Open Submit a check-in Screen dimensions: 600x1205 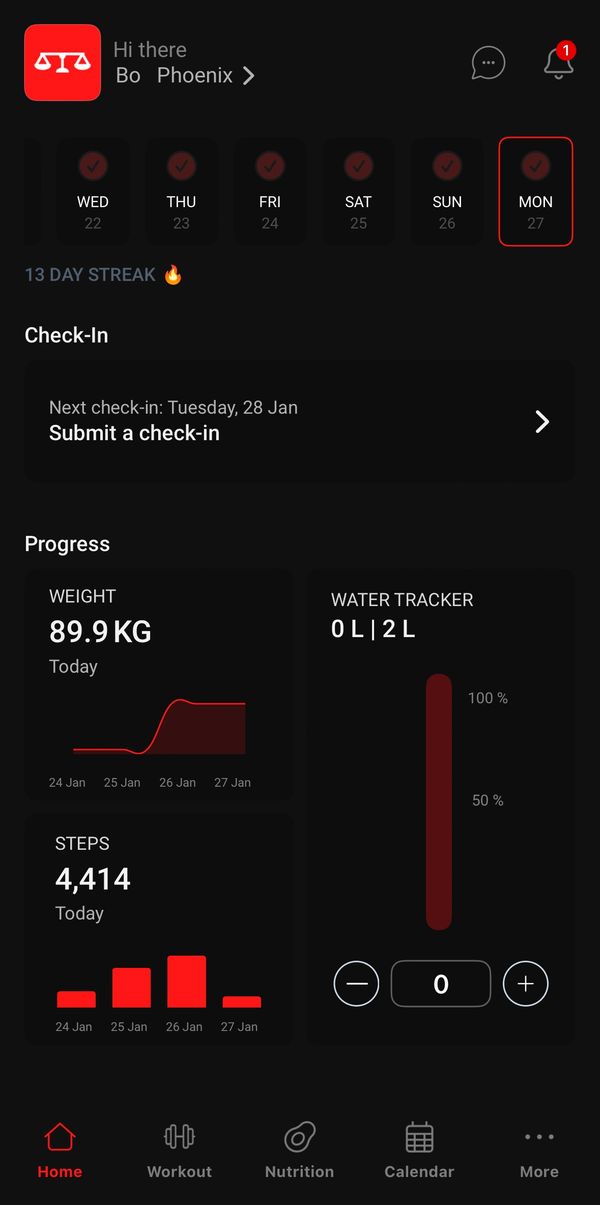click(x=299, y=421)
